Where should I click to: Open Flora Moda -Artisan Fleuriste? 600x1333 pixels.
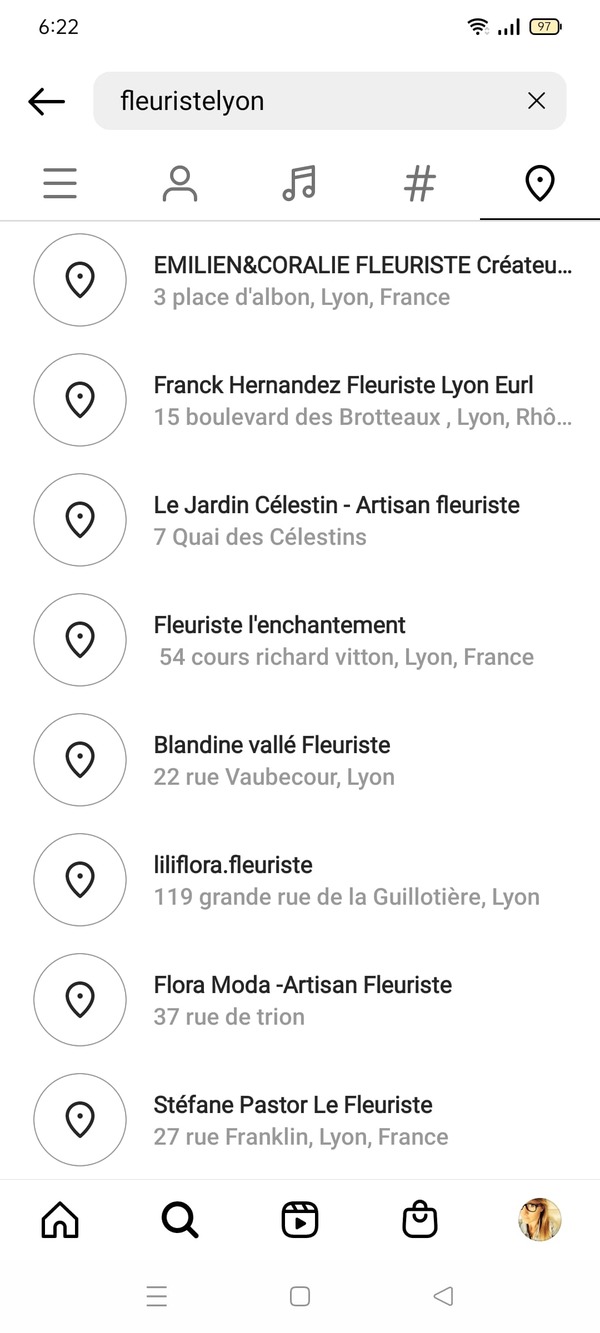(300, 1000)
